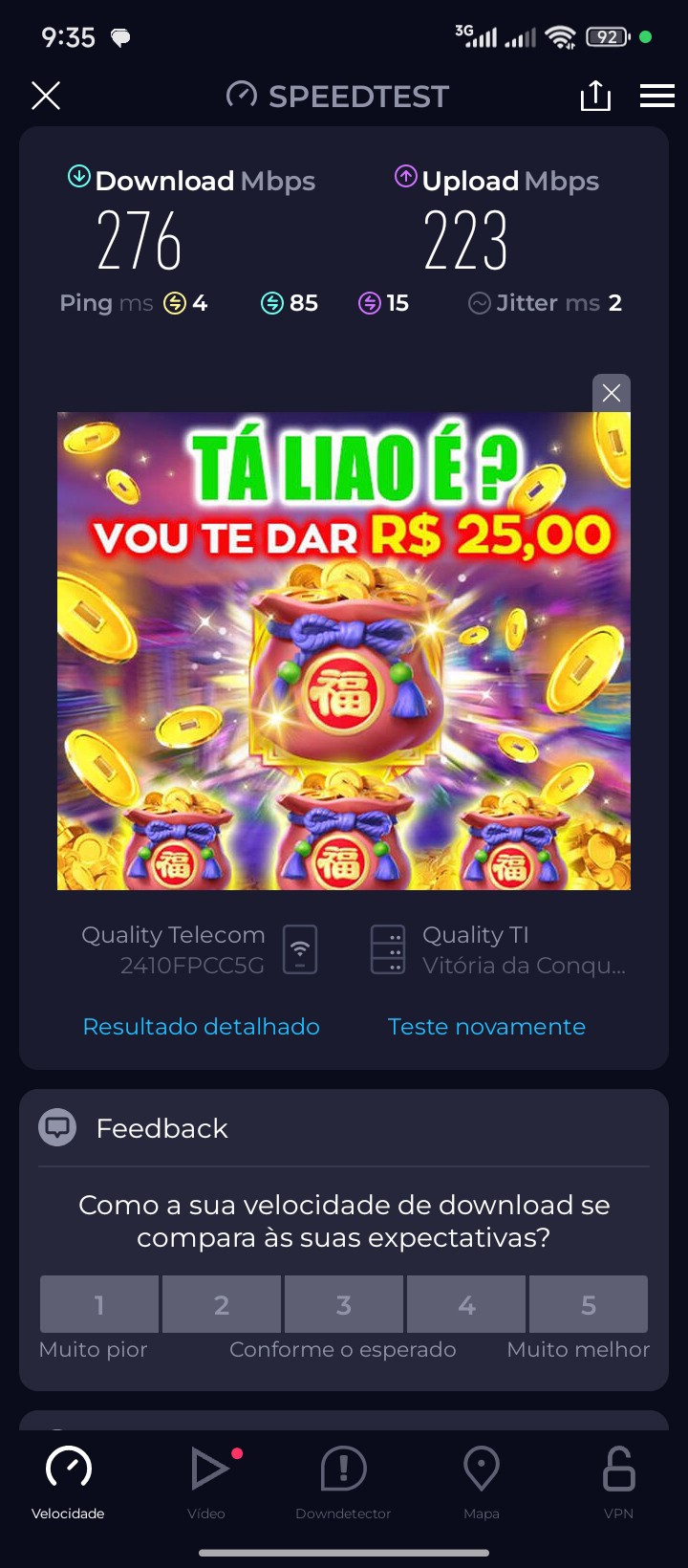Select rating 2 in feedback
This screenshot has height=1568, width=688.
point(222,1304)
